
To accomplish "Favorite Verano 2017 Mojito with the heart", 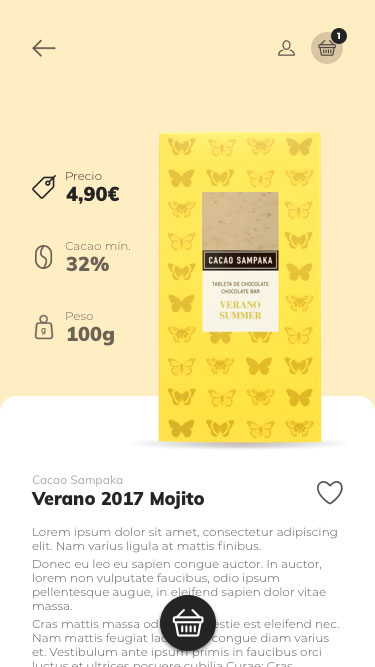I will [330, 492].
